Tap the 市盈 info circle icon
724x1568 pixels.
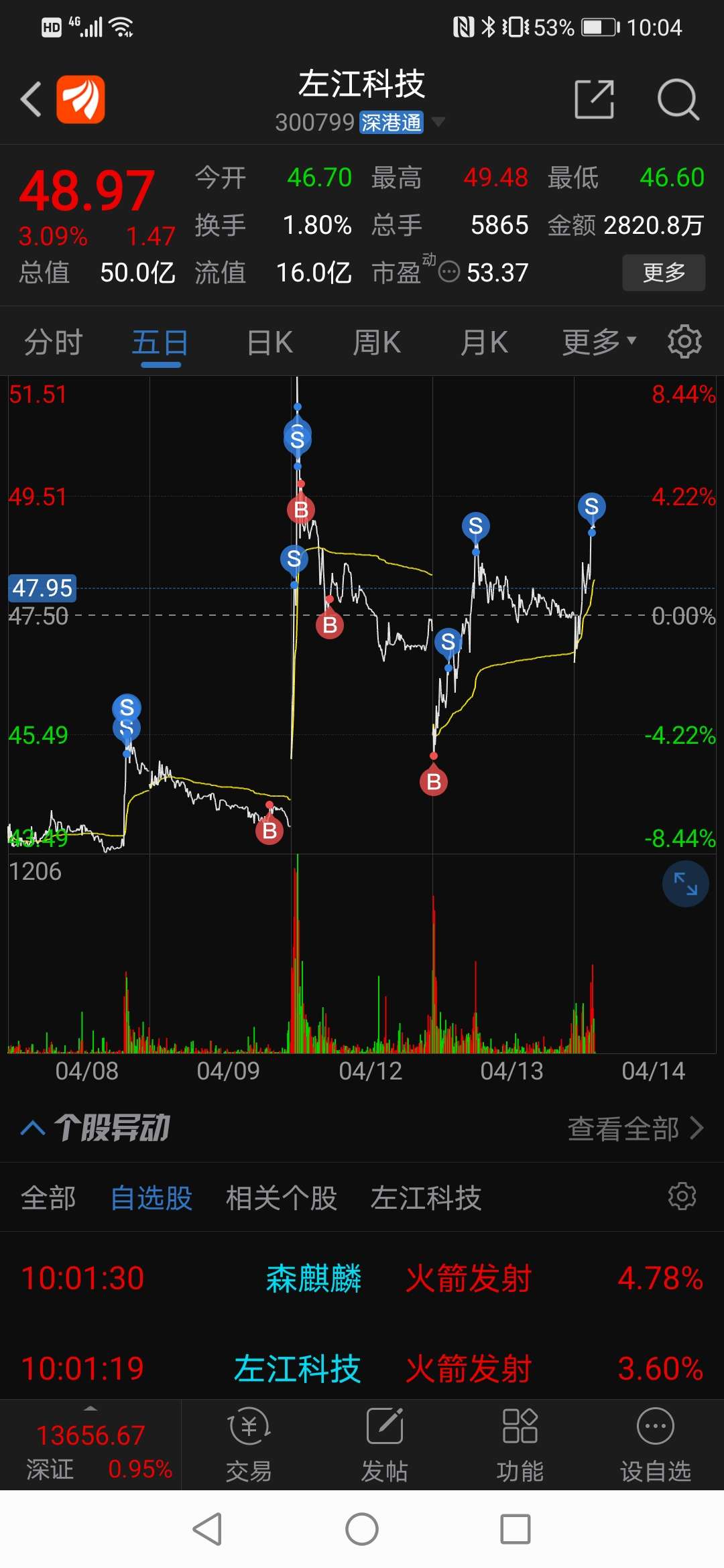(447, 272)
